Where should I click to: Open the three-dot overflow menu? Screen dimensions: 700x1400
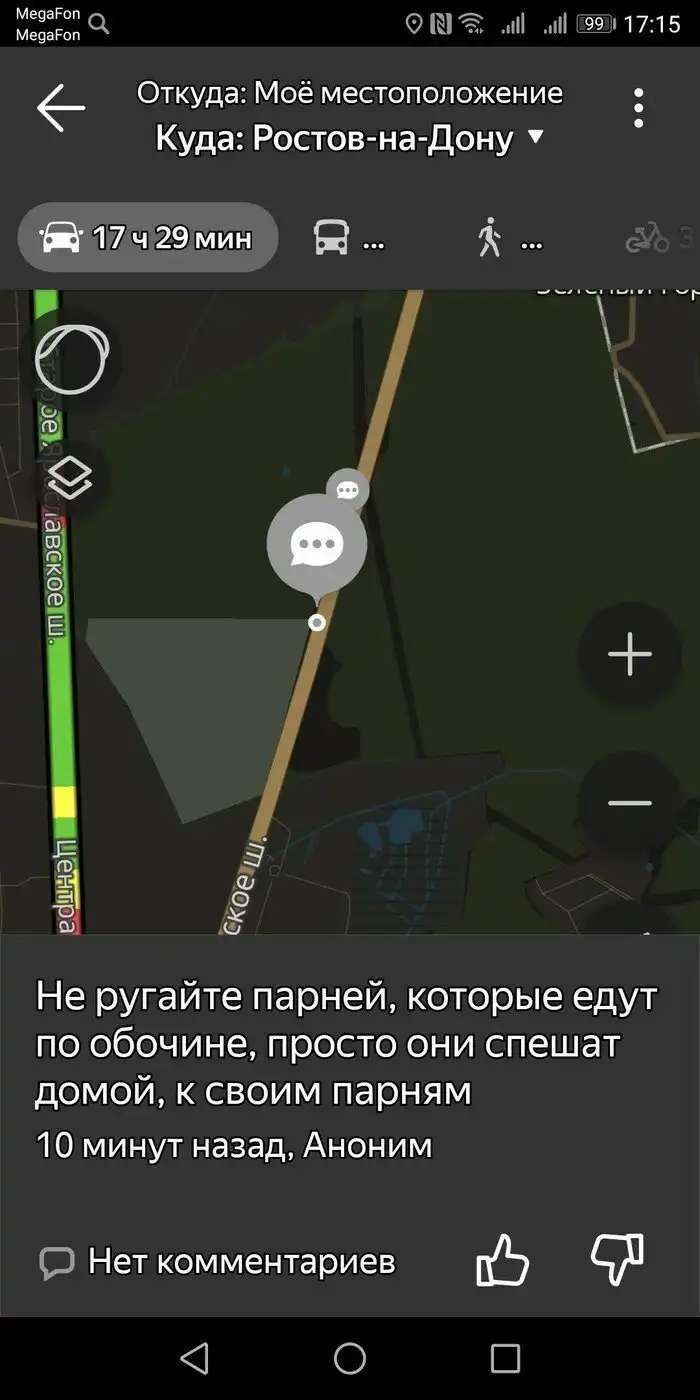pyautogui.click(x=638, y=108)
